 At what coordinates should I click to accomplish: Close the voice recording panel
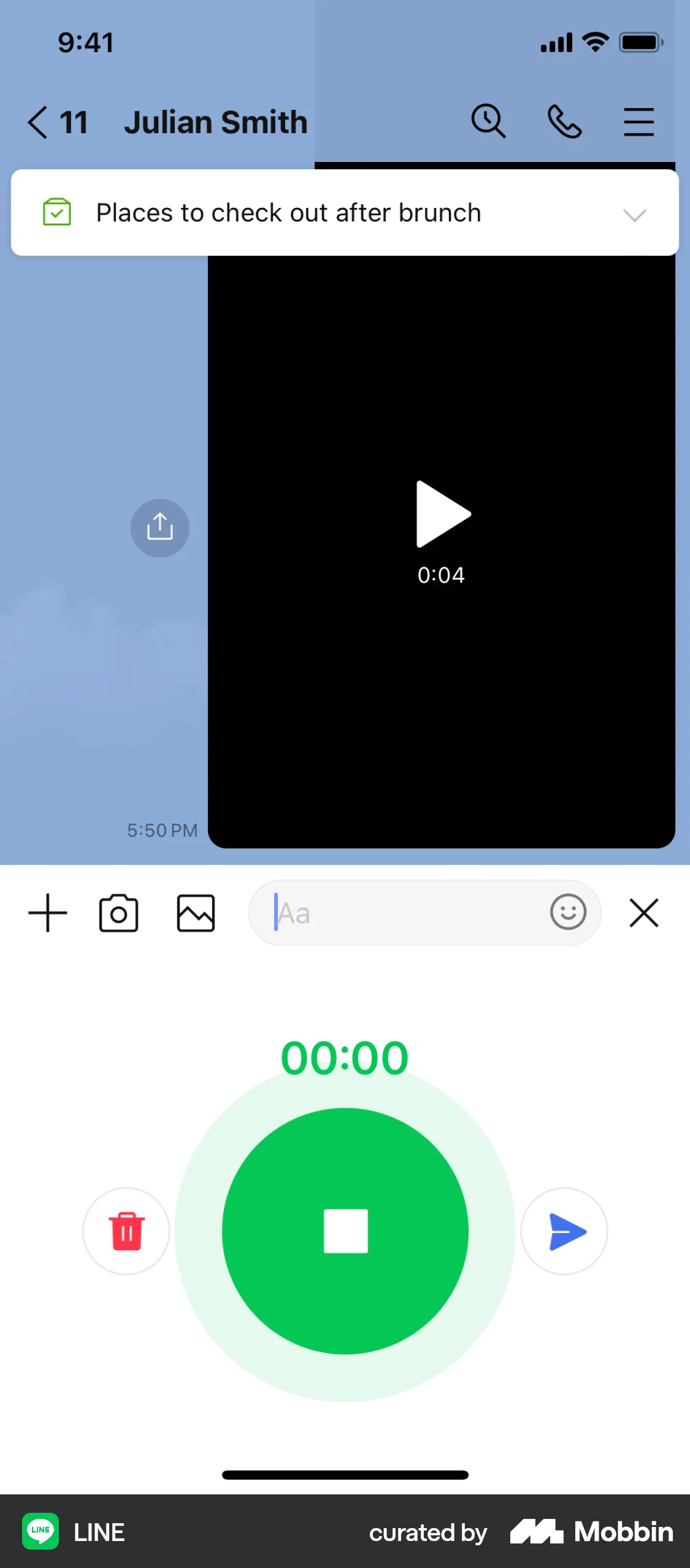[643, 913]
